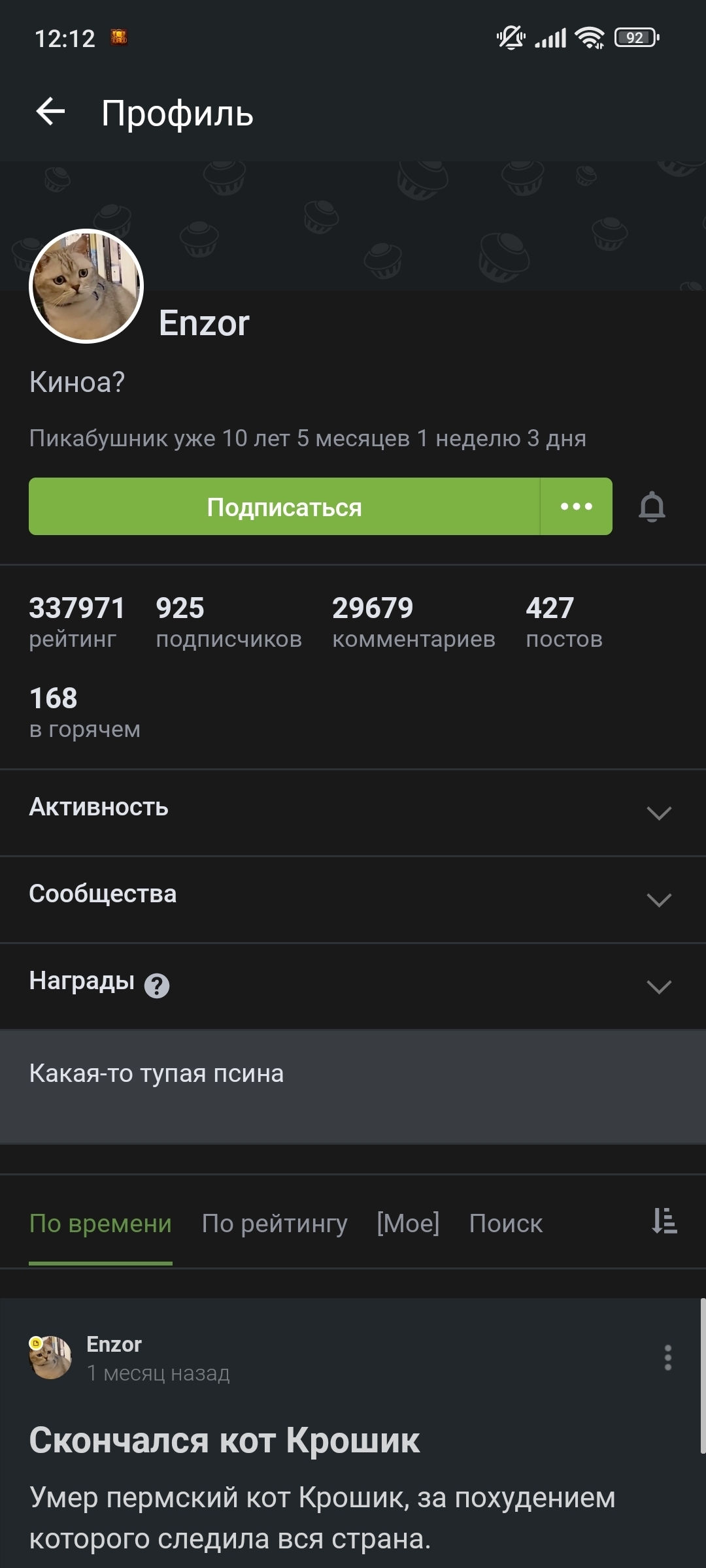Change sort order with the sort icon

[664, 1221]
